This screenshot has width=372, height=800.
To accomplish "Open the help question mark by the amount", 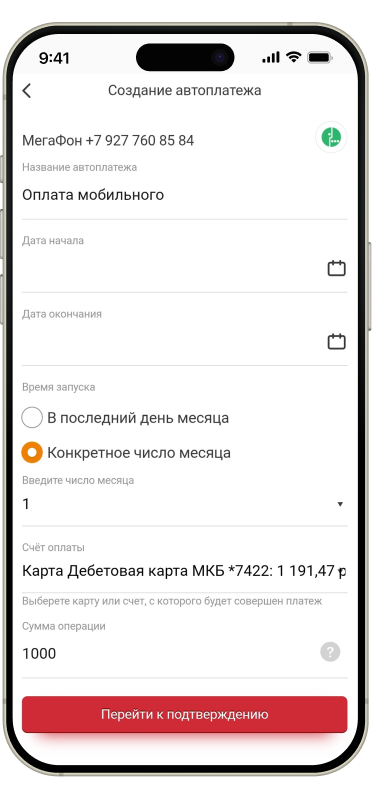I will pyautogui.click(x=330, y=652).
